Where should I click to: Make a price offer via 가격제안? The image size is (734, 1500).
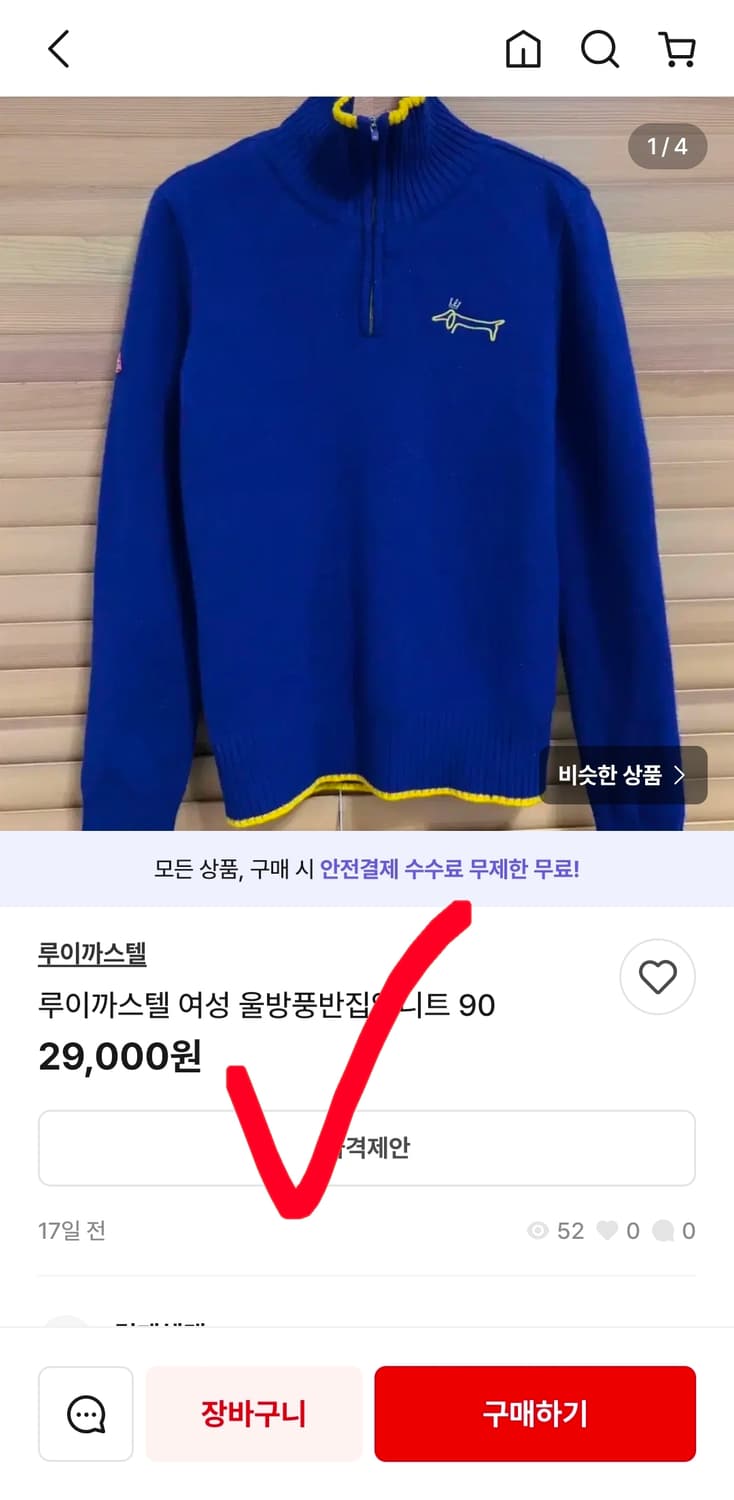(x=367, y=1147)
